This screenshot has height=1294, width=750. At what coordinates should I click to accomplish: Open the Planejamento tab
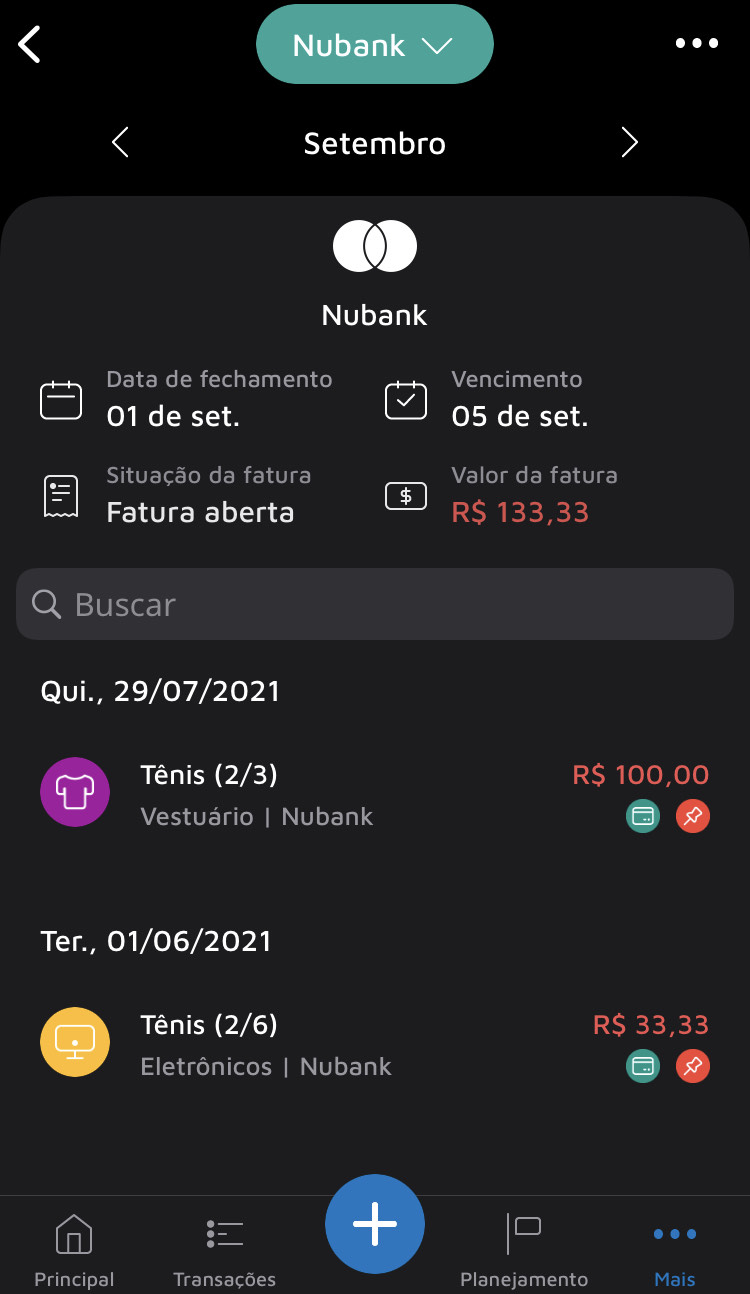coord(524,1248)
